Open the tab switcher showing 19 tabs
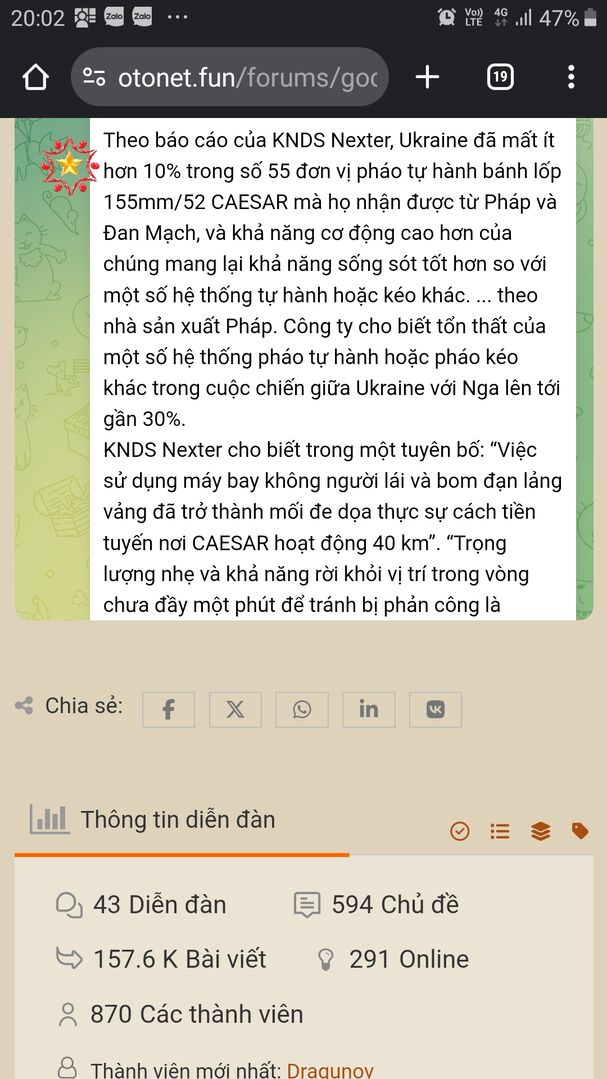 [x=500, y=77]
